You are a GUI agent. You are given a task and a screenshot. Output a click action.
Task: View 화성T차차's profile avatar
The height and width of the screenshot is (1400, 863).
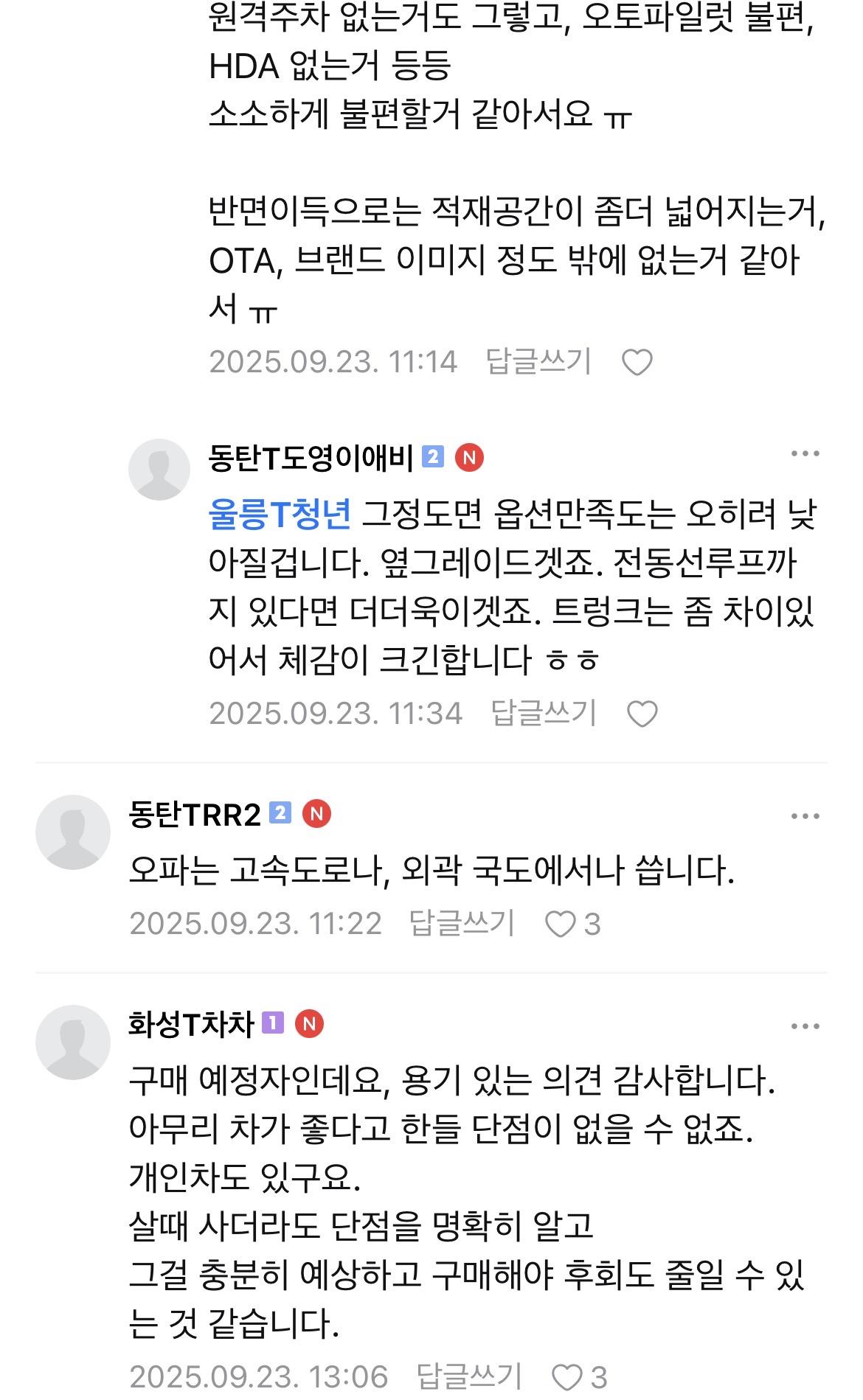pos(72,1042)
